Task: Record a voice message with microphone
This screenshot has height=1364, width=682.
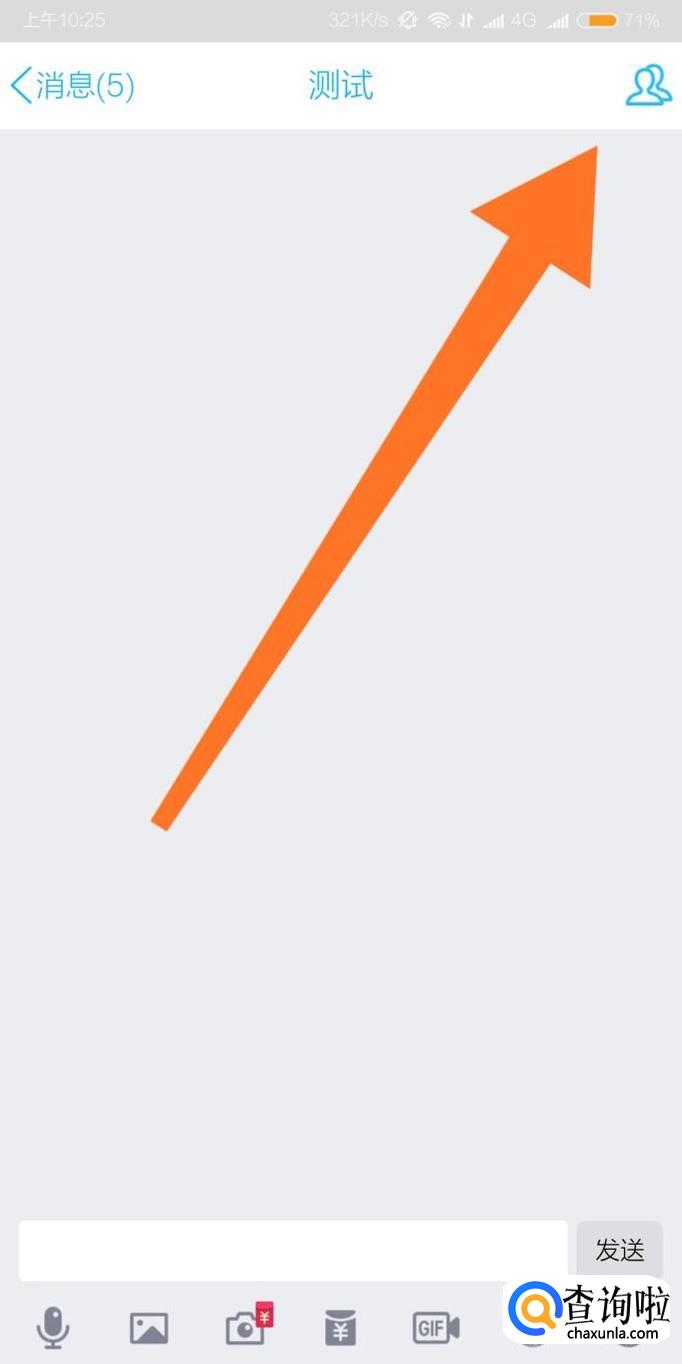Action: tap(53, 1328)
